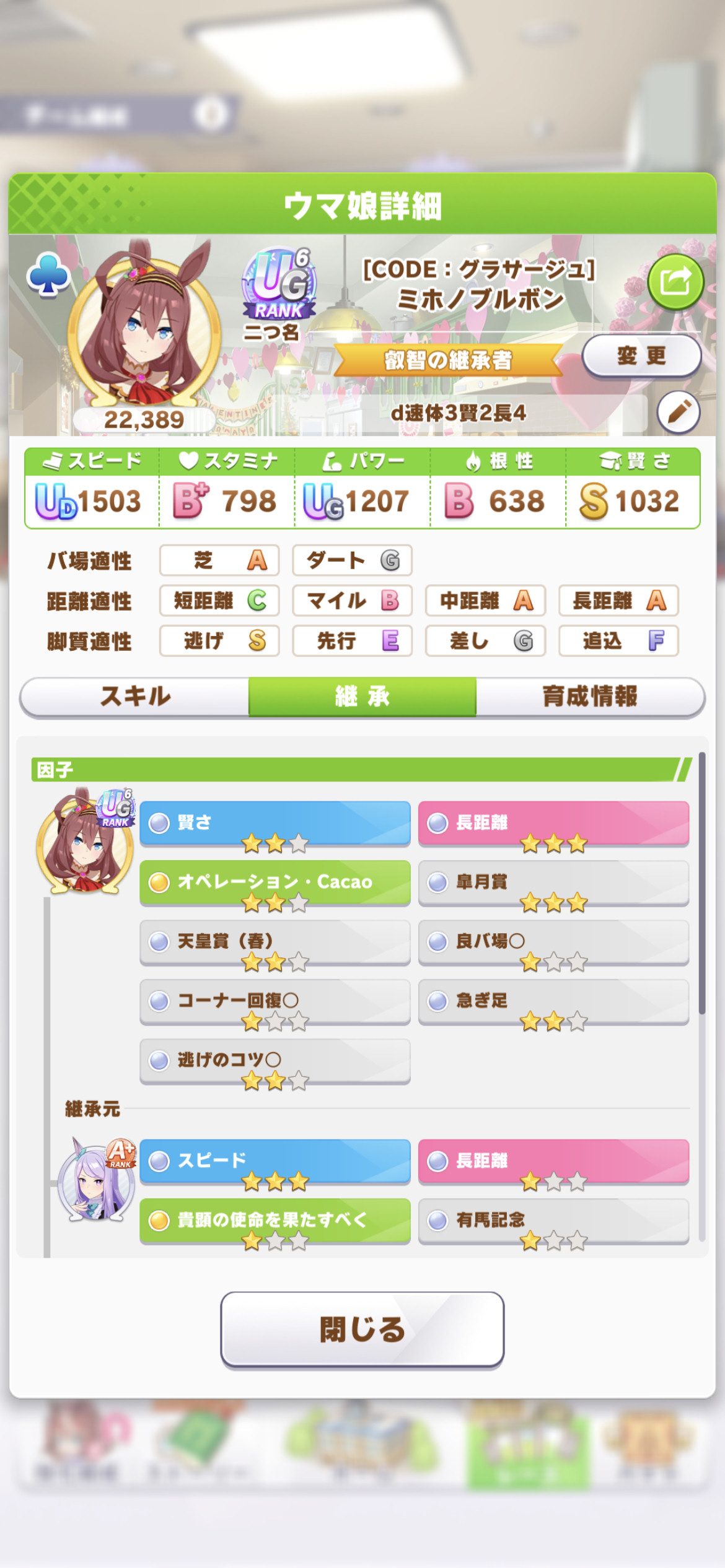
Task: Open the parent's スピード factor
Action: 275,1161
